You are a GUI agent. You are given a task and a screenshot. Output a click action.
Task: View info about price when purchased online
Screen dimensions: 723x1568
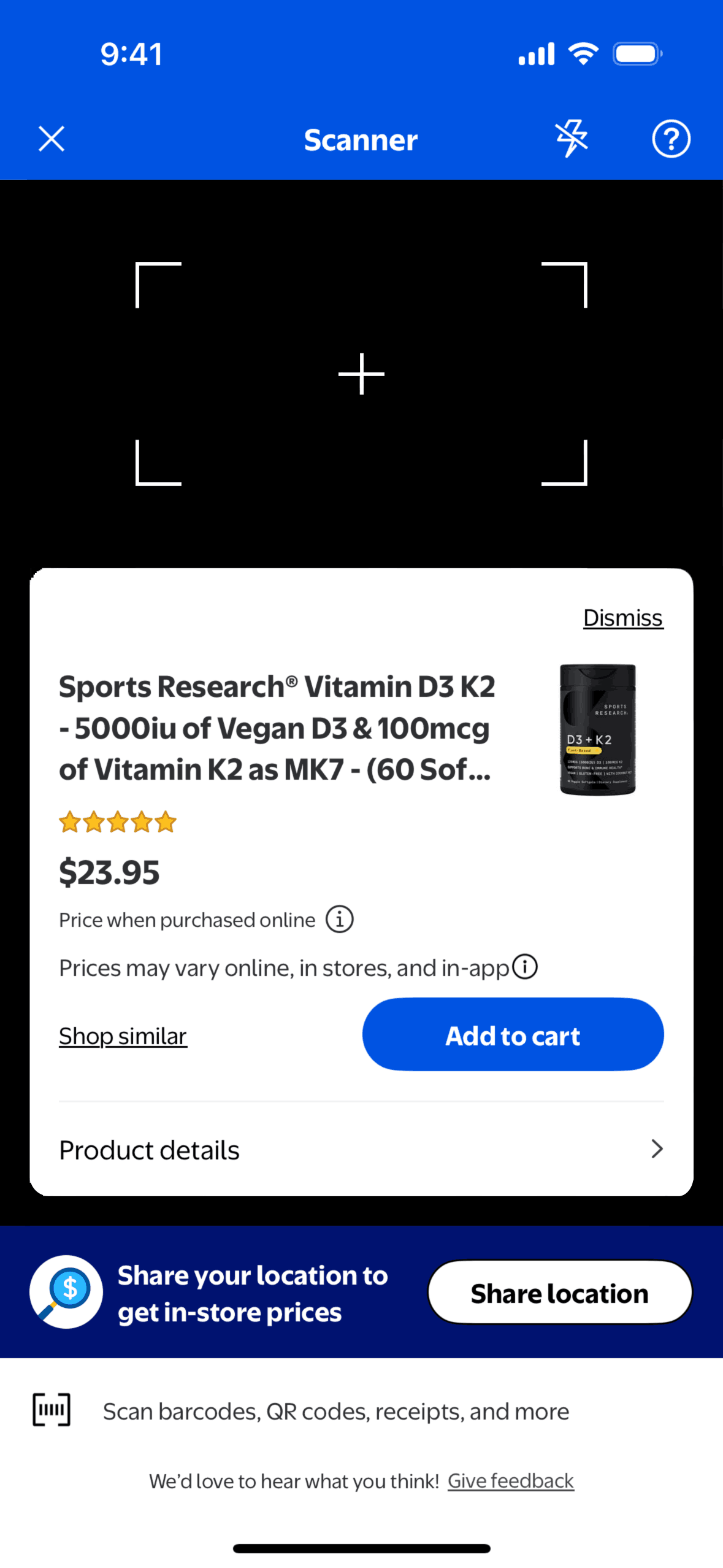coord(340,919)
